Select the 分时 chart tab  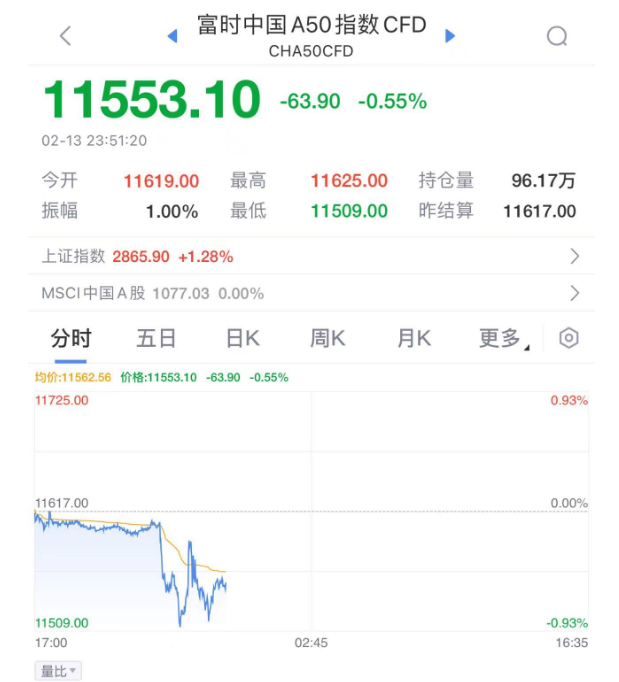click(71, 338)
